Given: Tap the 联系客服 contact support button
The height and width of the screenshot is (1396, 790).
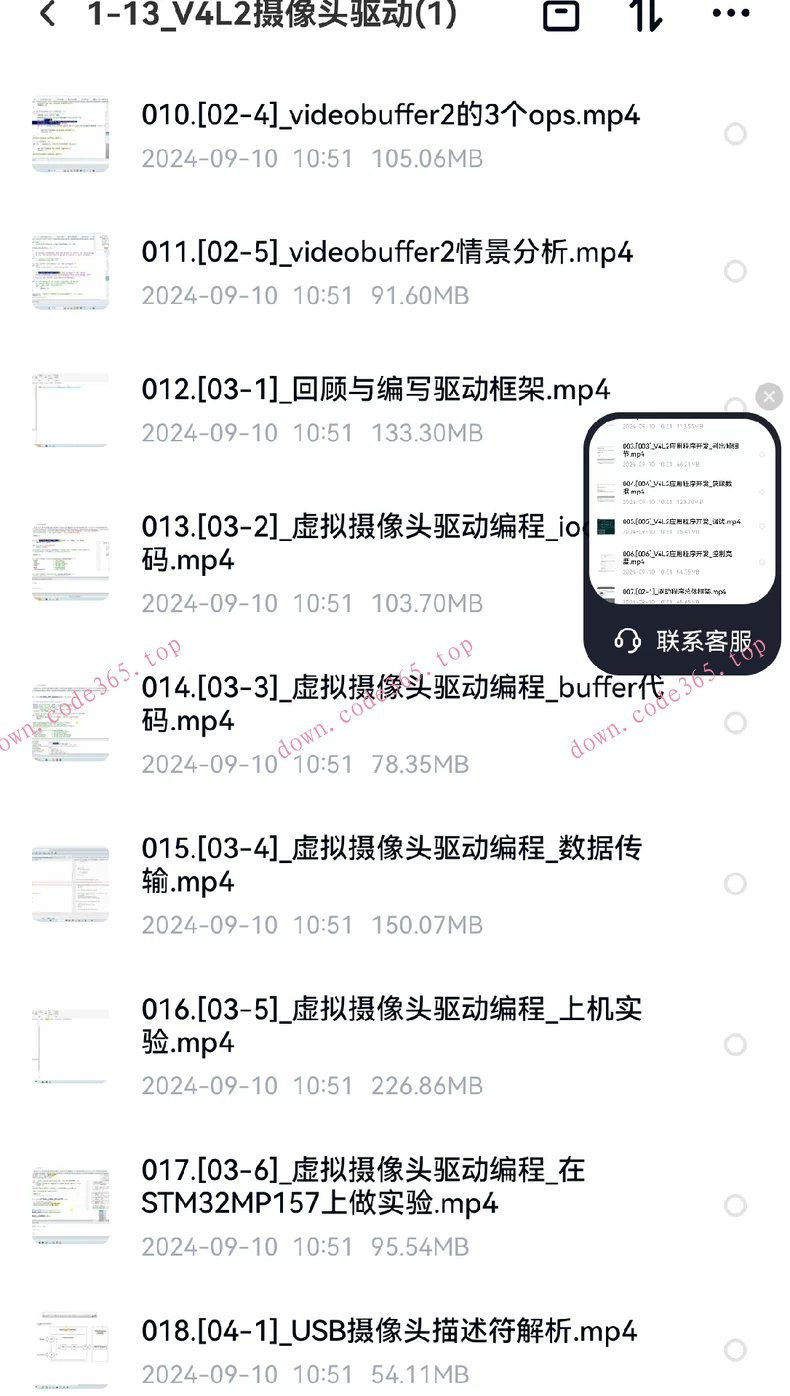Looking at the screenshot, I should pyautogui.click(x=681, y=643).
